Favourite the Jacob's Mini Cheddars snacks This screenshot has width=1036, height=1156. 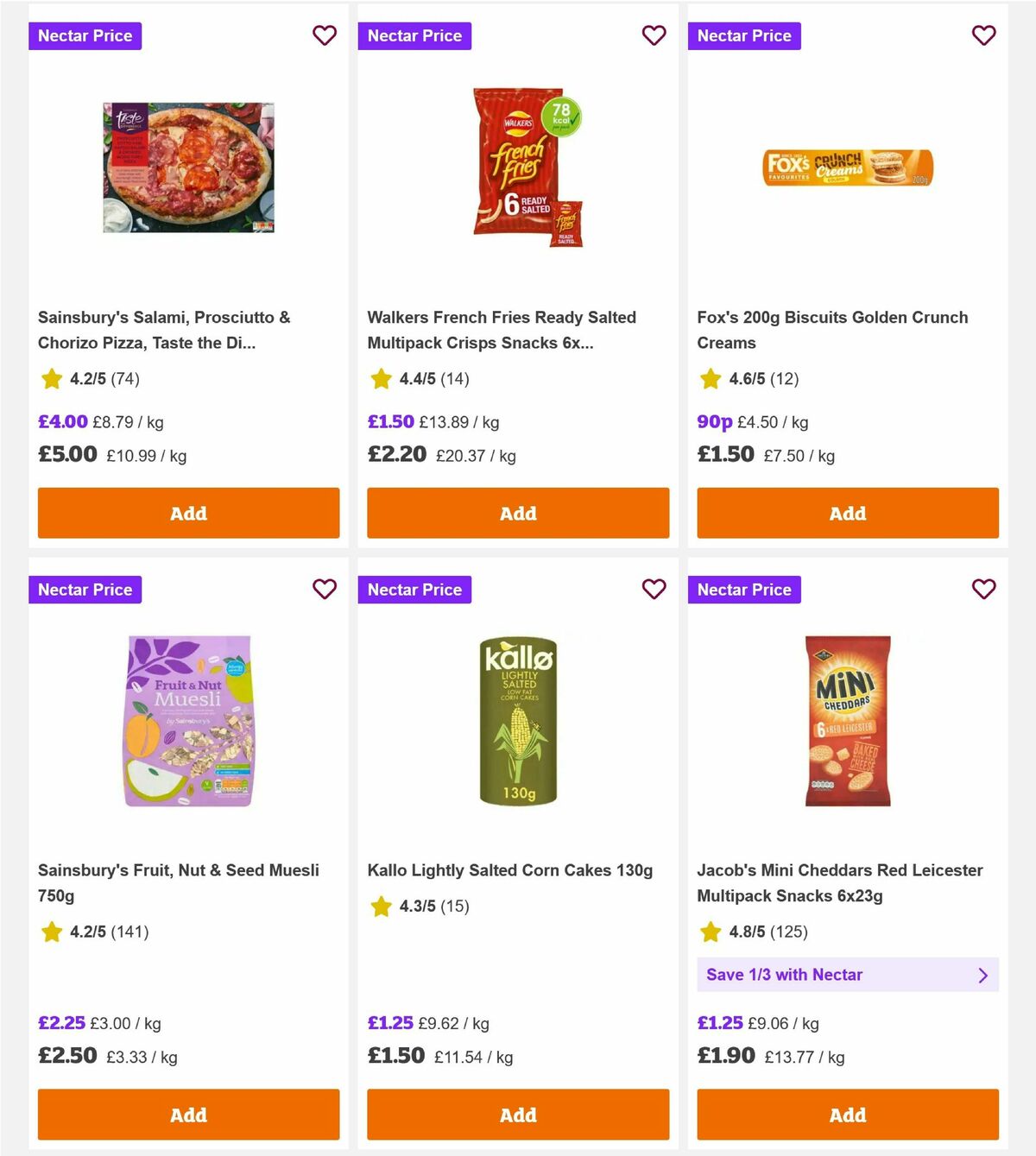(984, 590)
